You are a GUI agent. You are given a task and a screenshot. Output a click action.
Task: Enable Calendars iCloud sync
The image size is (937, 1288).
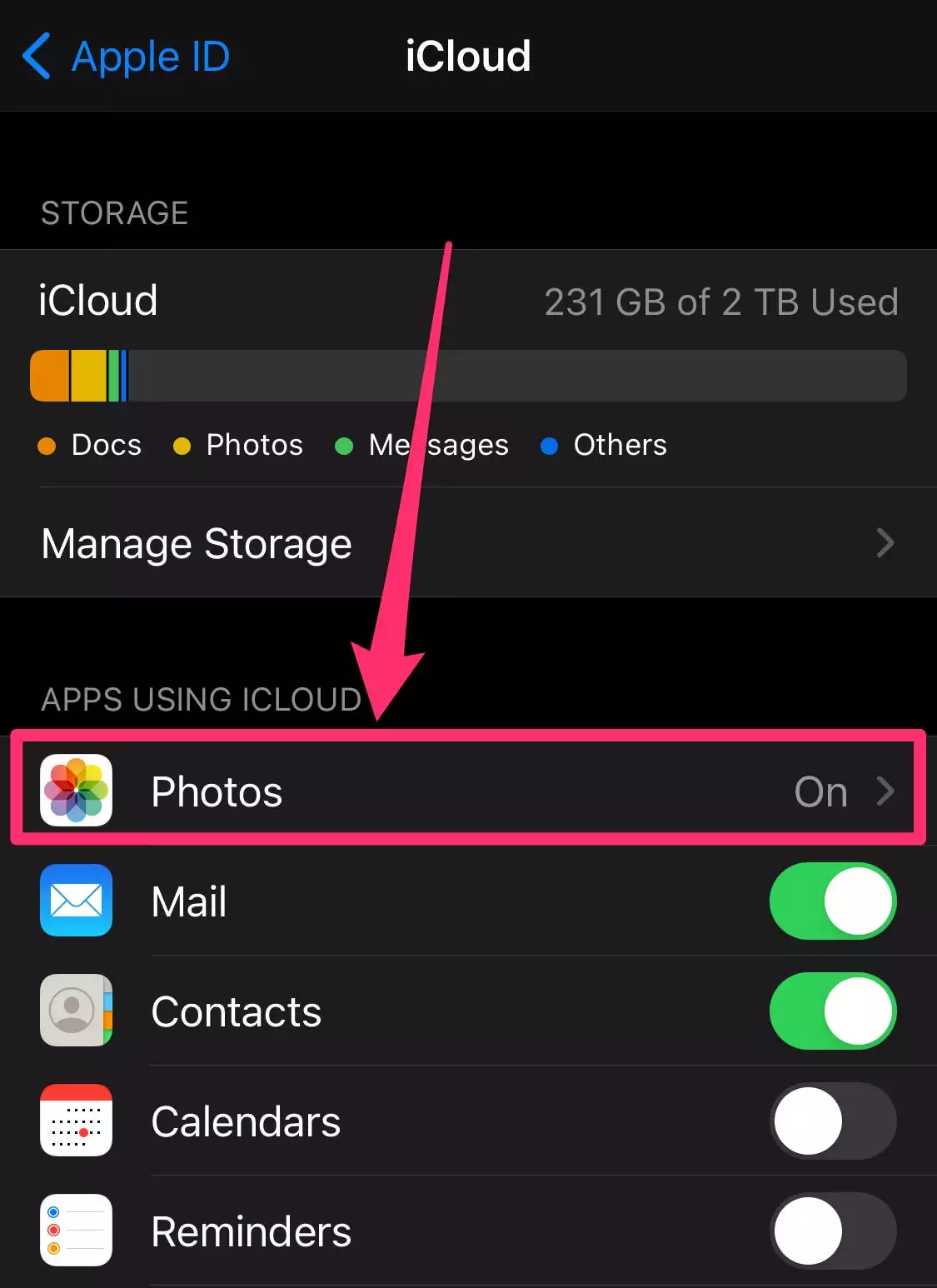[x=832, y=1121]
